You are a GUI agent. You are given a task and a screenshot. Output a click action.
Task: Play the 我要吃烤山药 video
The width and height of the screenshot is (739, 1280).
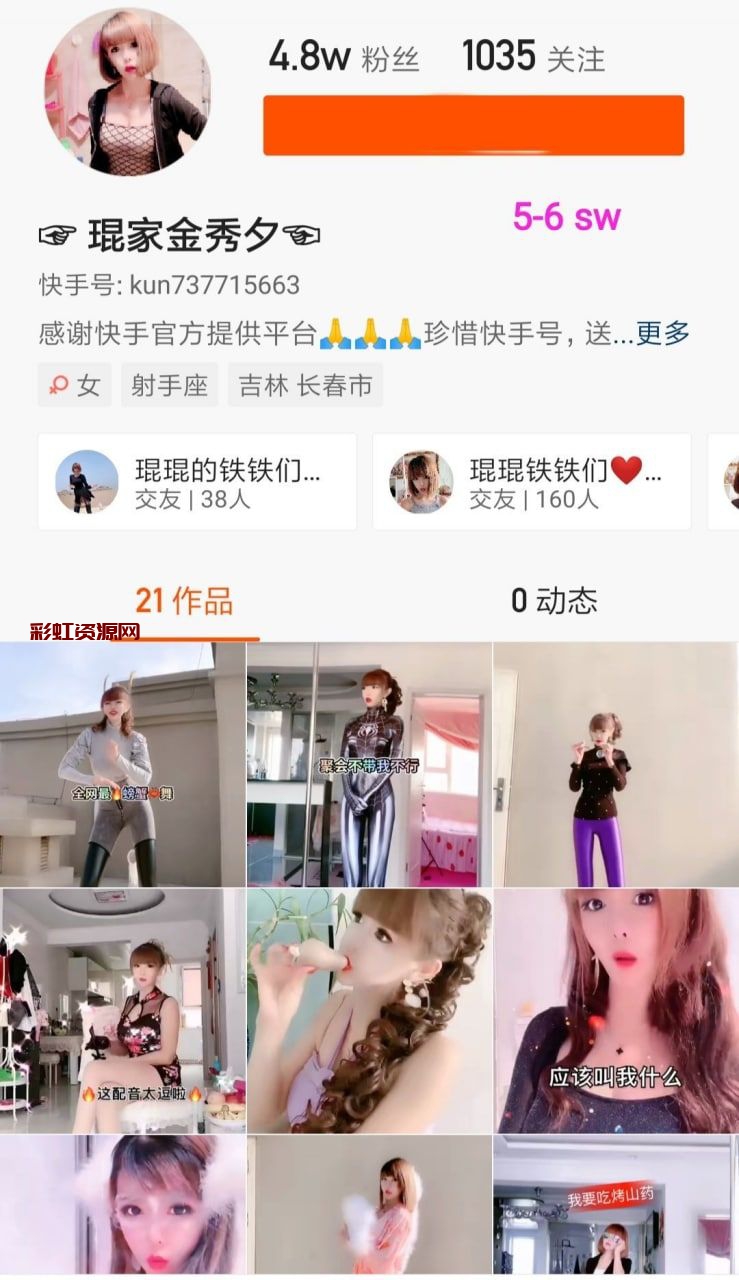coord(616,1207)
